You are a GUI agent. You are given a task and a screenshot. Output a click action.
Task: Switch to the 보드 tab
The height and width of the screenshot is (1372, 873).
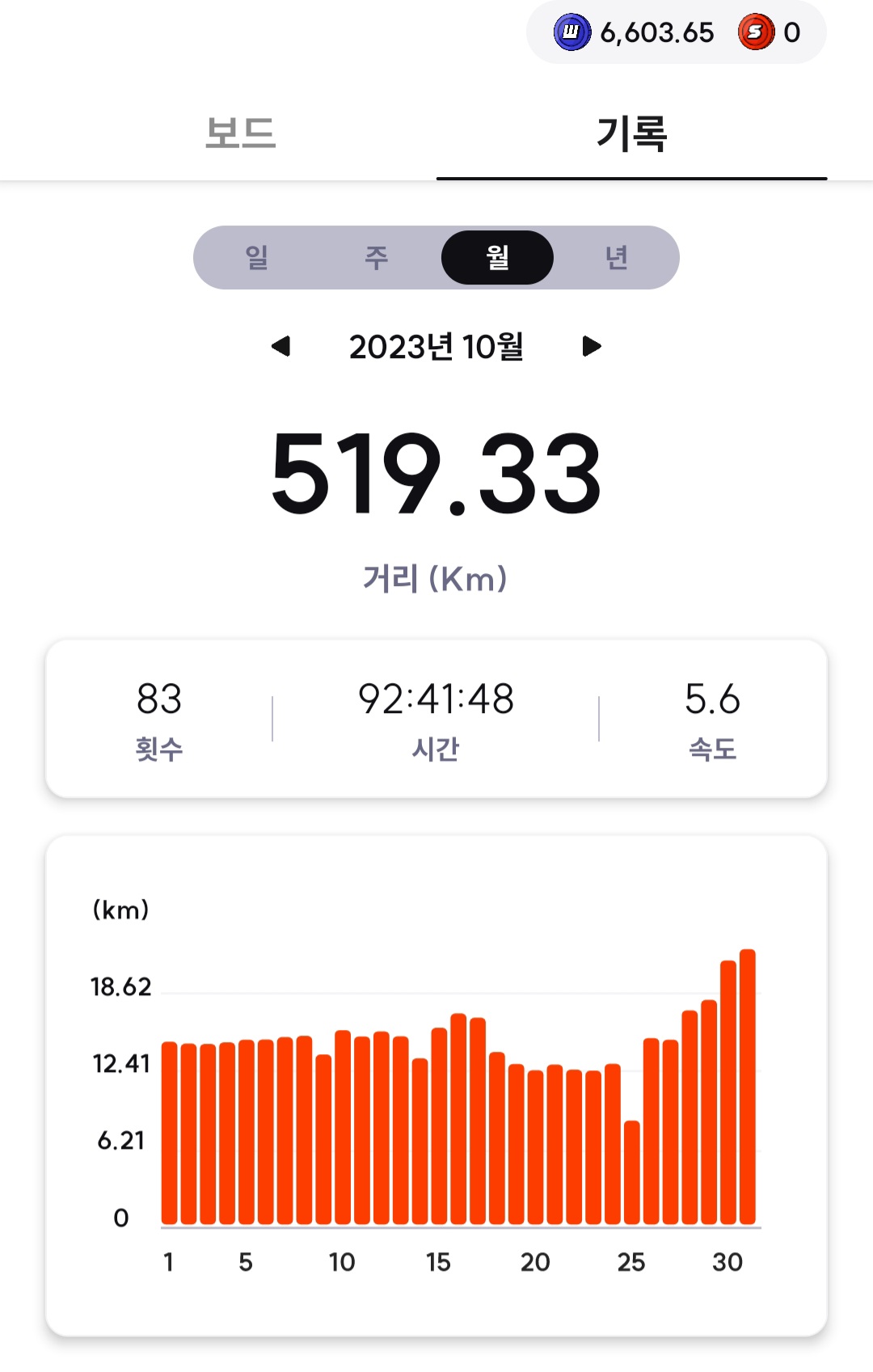(x=240, y=133)
